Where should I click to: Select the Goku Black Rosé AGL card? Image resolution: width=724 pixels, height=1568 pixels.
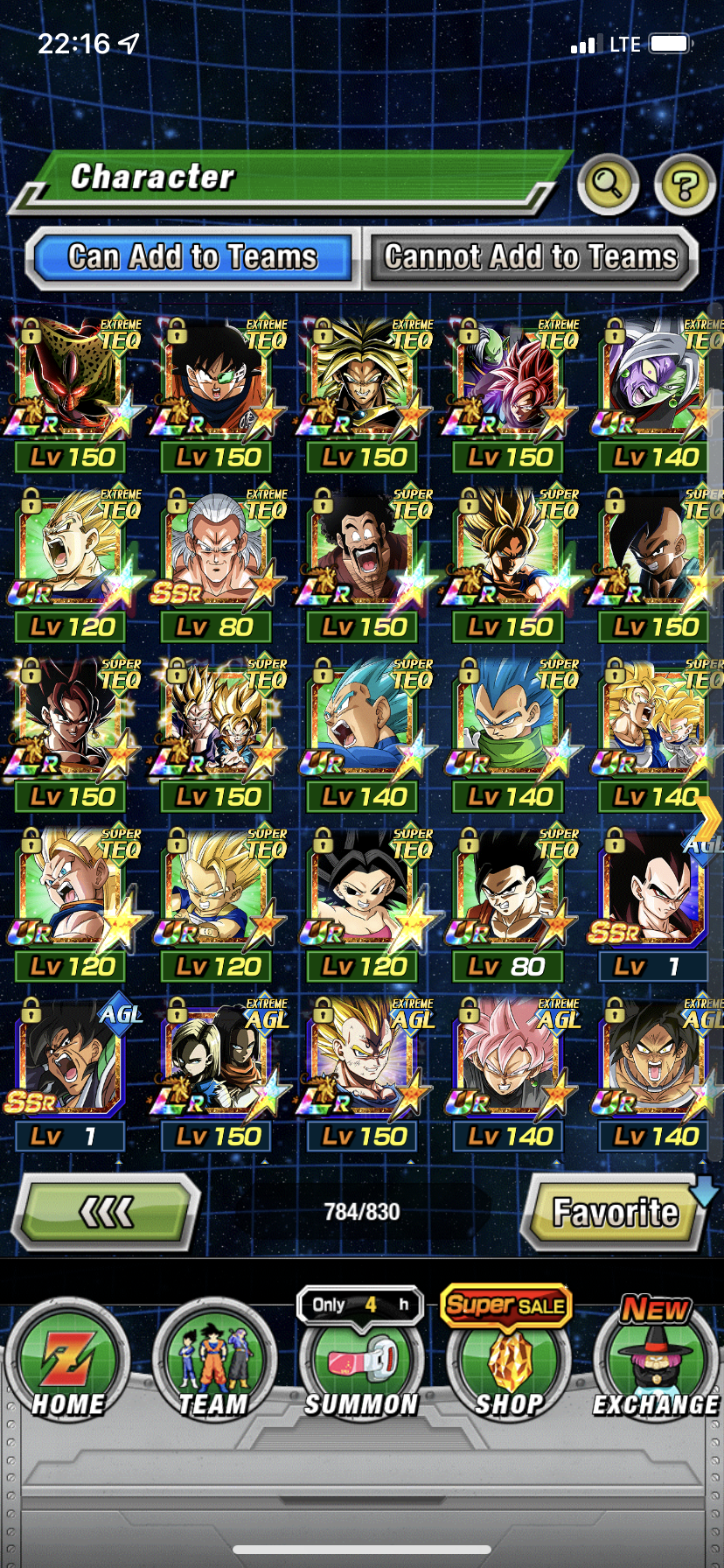tap(509, 1062)
